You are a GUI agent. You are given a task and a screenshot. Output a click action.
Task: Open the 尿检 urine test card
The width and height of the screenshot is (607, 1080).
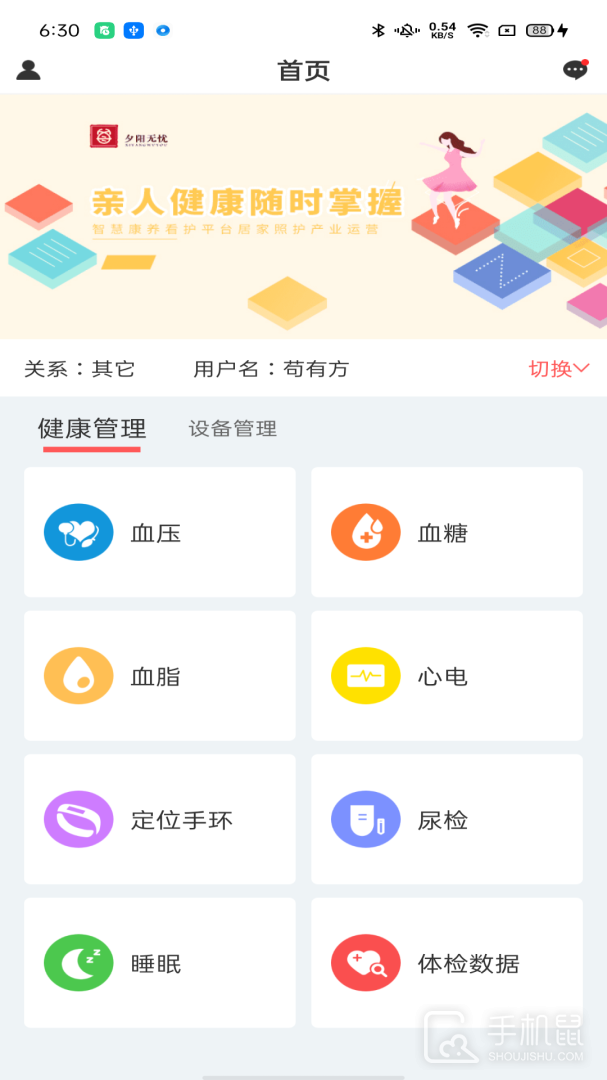pos(447,820)
